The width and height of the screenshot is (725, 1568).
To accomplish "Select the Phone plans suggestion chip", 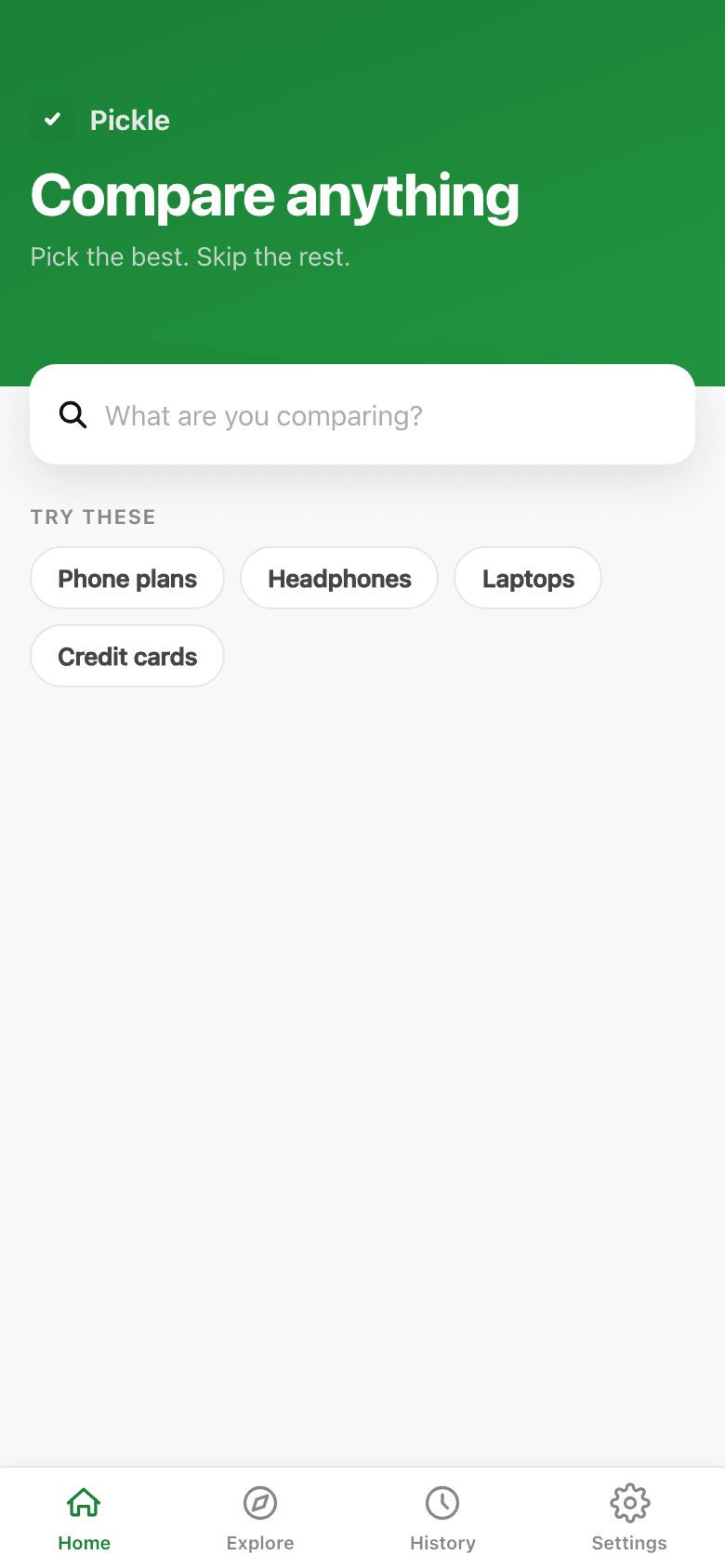I will coord(127,579).
